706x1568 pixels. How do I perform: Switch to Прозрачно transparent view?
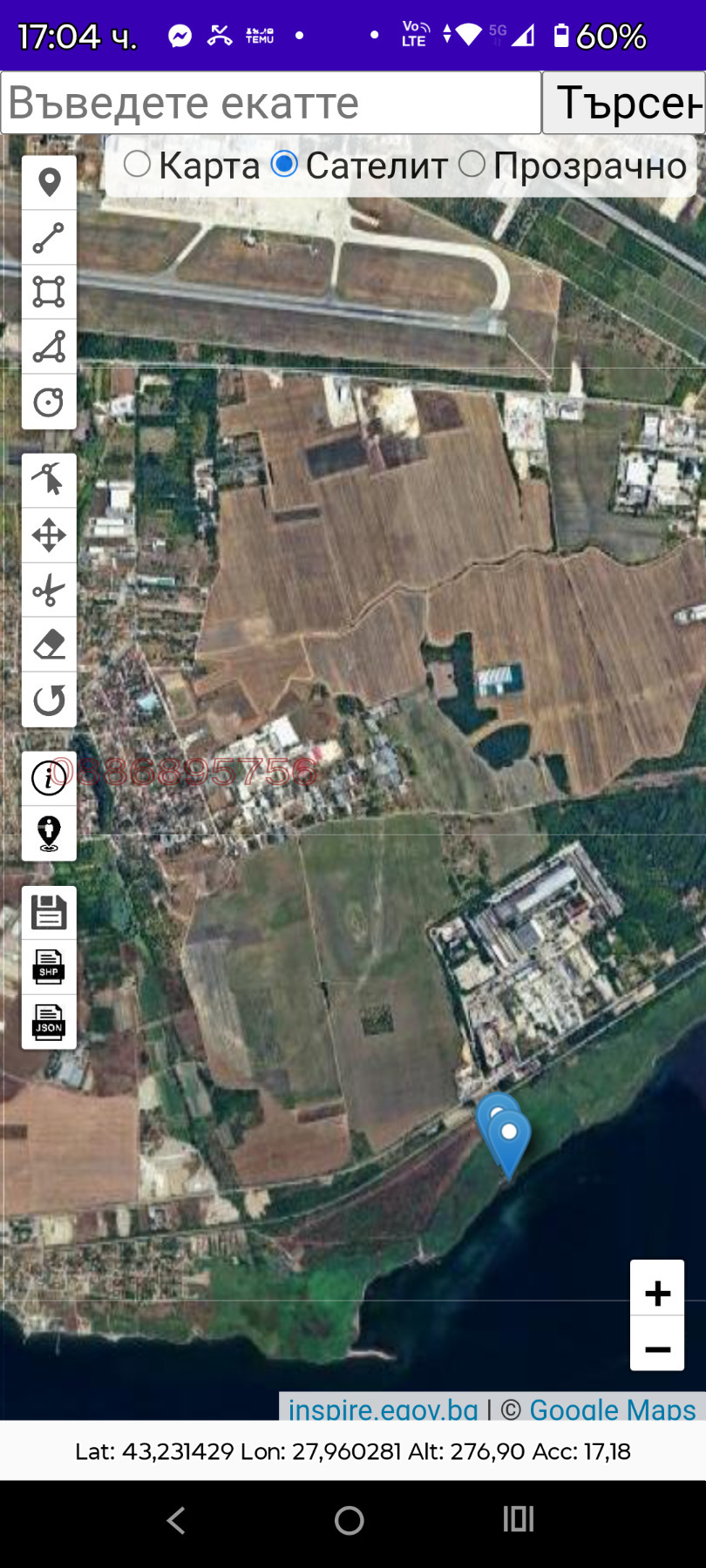coord(472,164)
